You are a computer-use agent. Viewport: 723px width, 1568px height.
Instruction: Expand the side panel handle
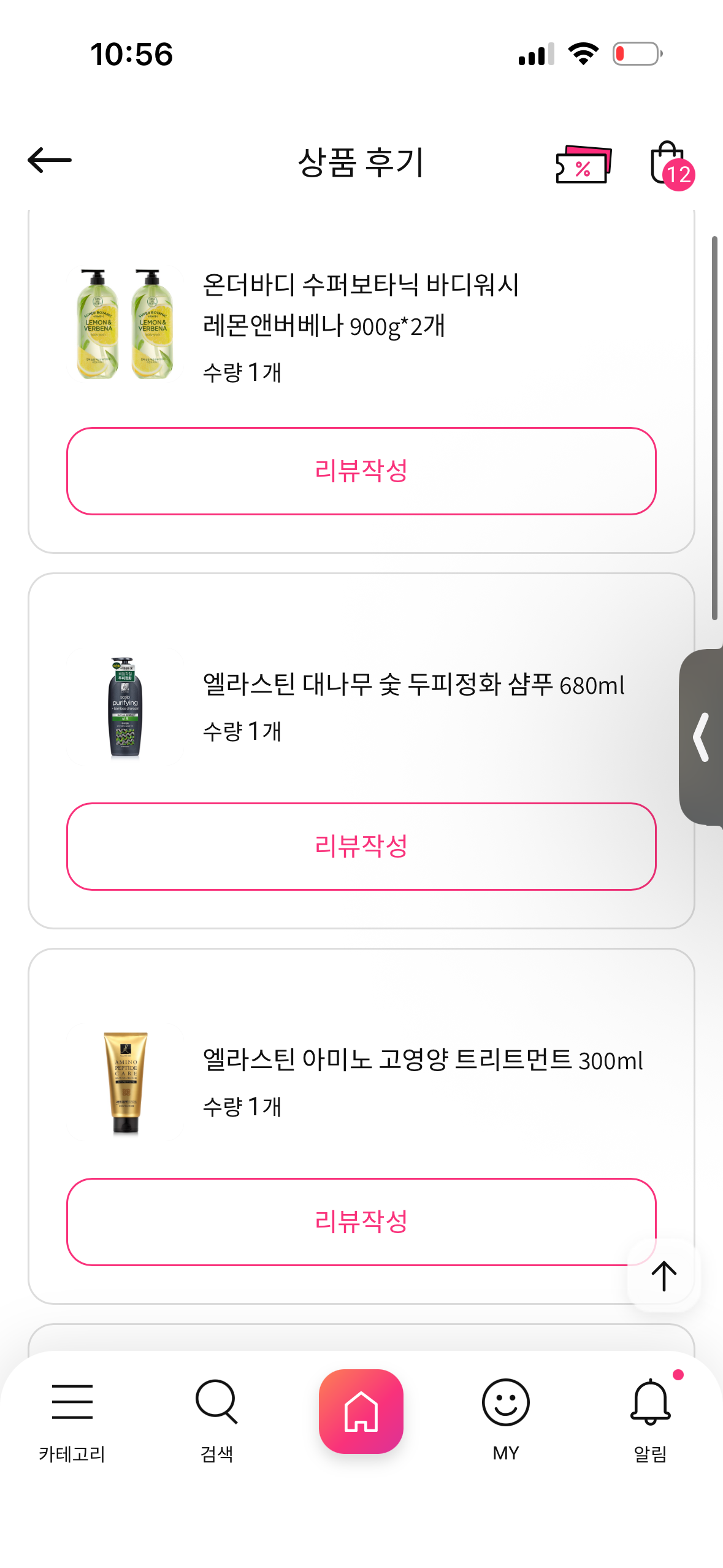(x=702, y=737)
